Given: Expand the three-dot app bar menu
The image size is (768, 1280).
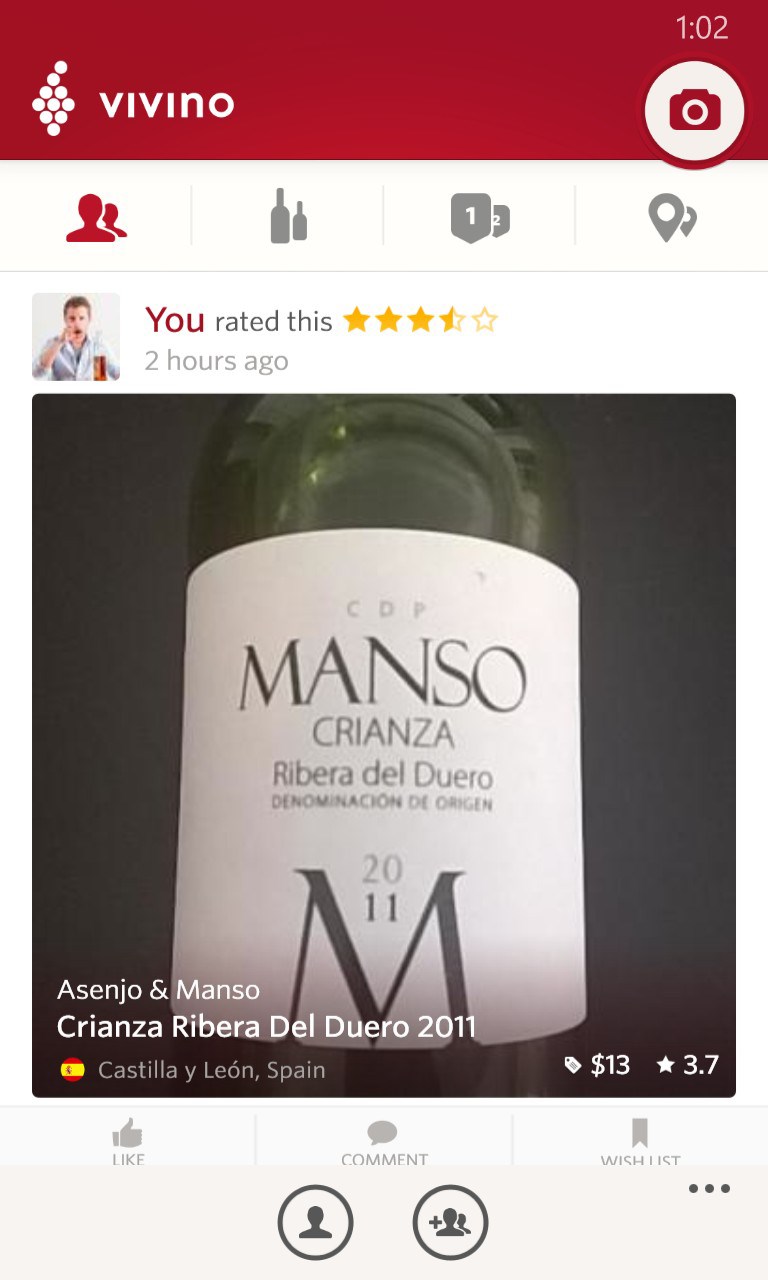Looking at the screenshot, I should coord(709,1189).
